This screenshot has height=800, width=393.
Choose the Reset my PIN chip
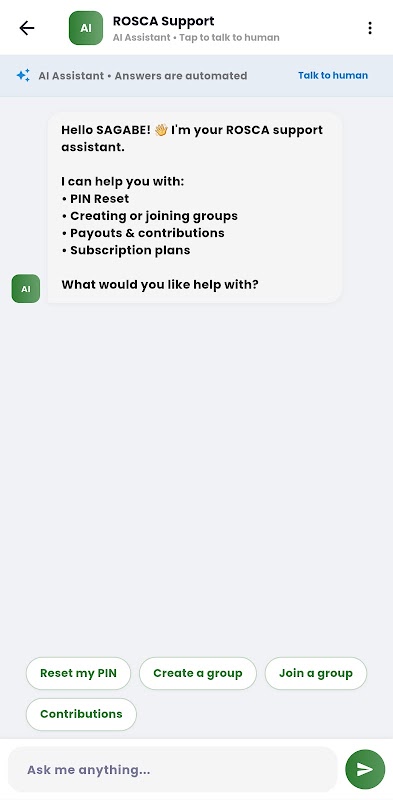coord(79,673)
